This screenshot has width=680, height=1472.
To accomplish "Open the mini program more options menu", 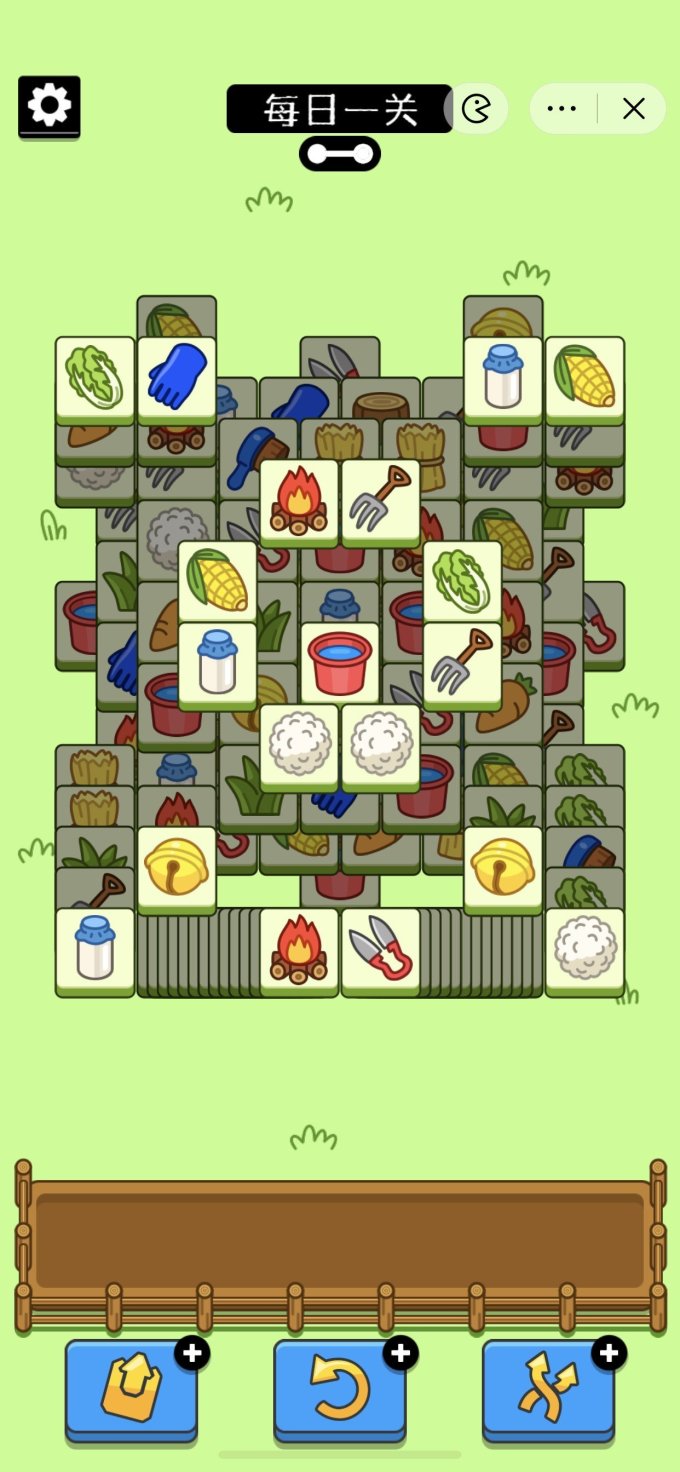I will [x=563, y=109].
